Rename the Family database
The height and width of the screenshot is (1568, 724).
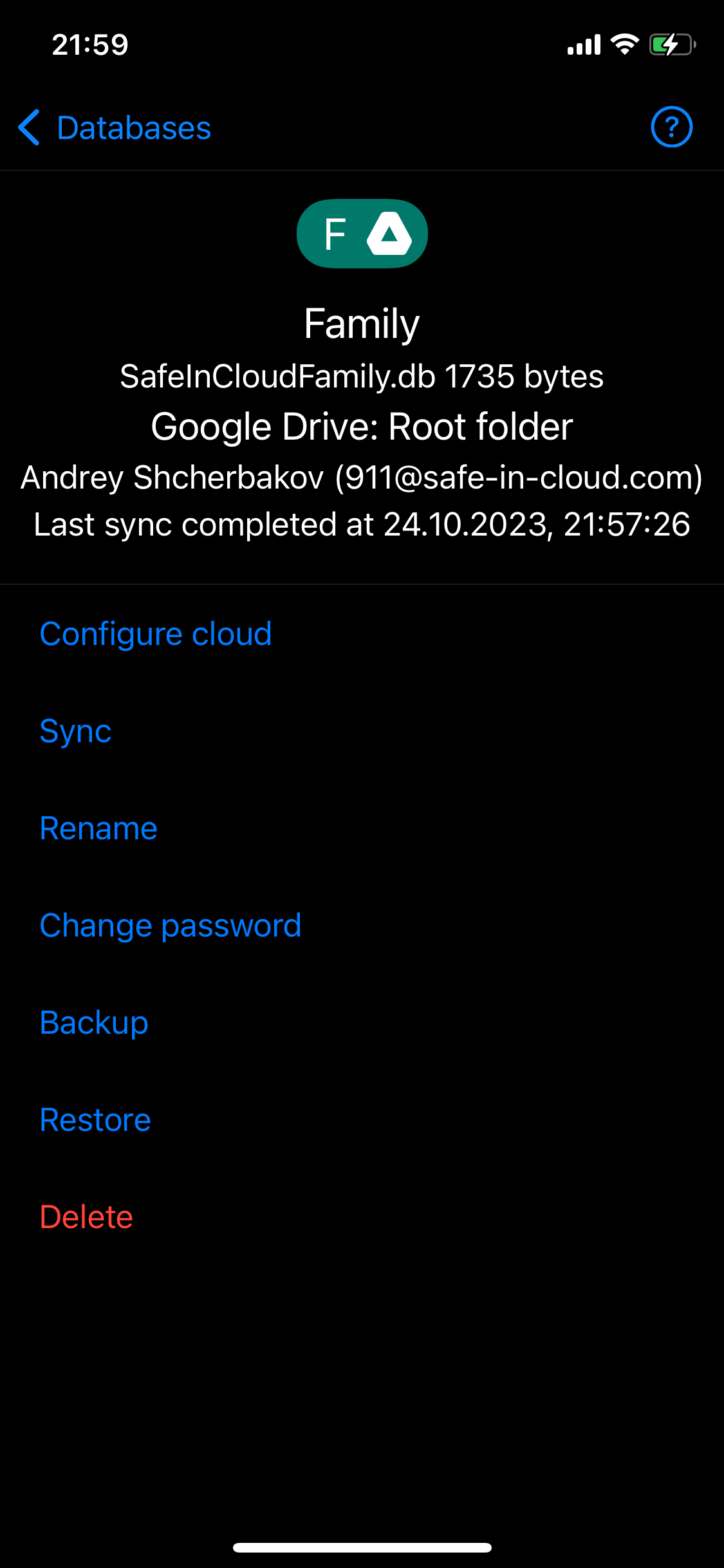pyautogui.click(x=98, y=828)
